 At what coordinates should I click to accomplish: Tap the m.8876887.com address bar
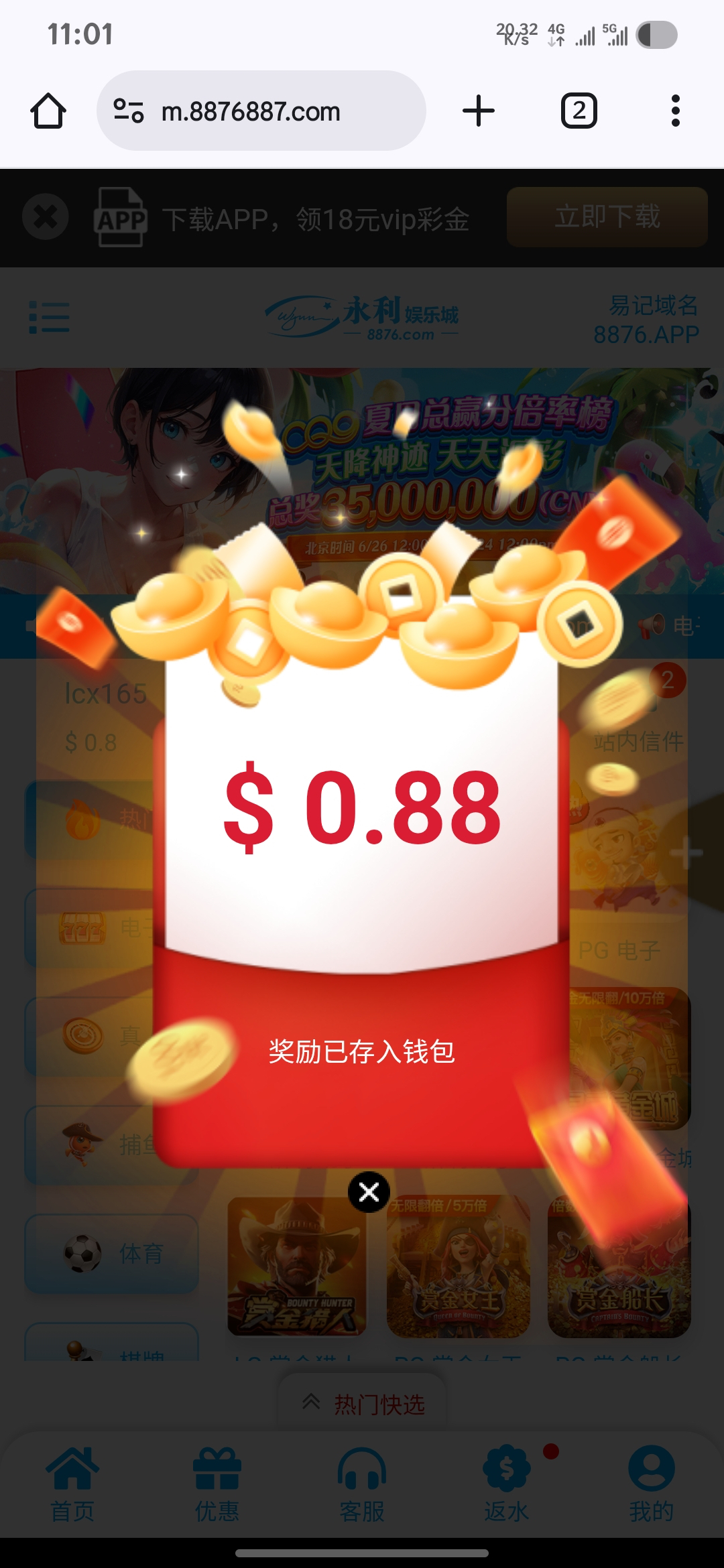tap(261, 111)
